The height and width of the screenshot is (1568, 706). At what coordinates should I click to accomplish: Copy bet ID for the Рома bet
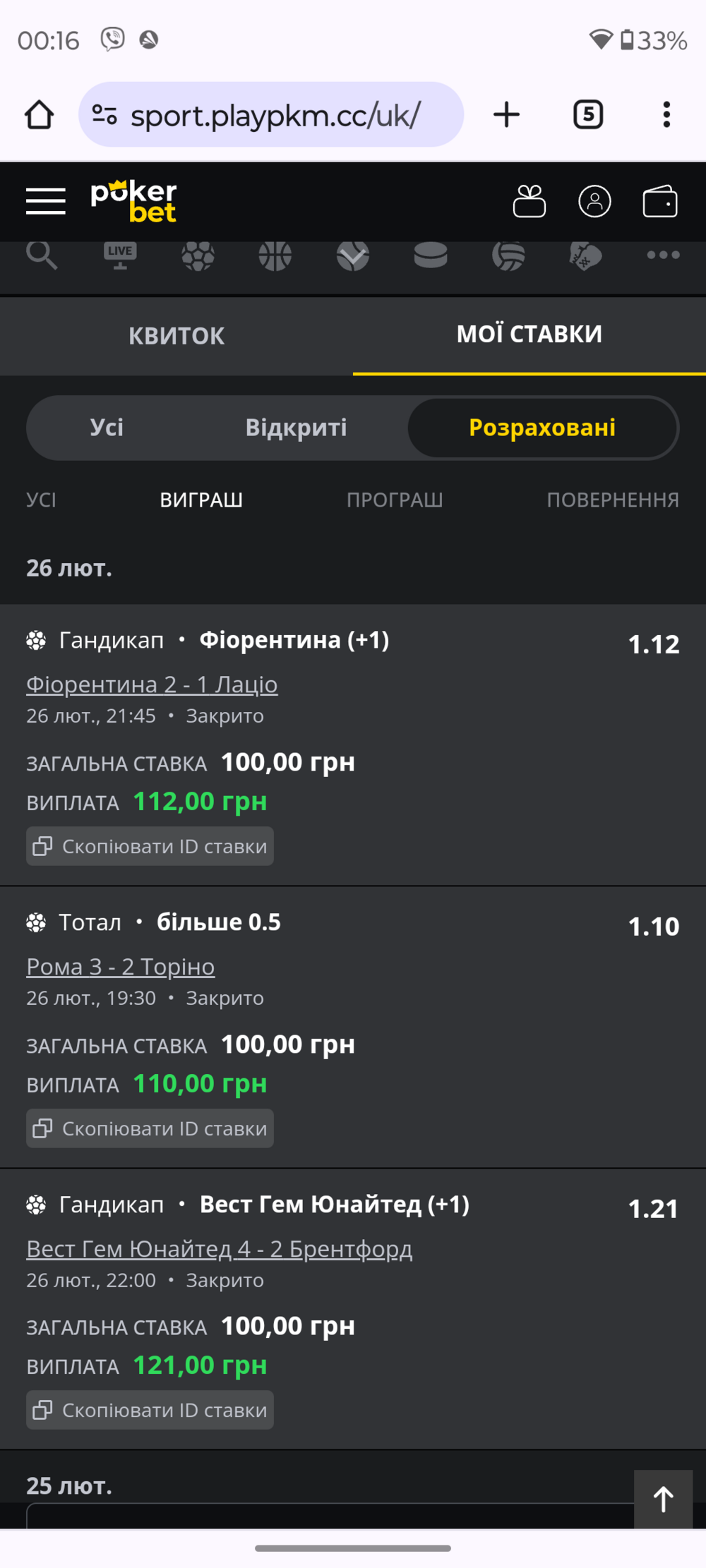tap(150, 1128)
